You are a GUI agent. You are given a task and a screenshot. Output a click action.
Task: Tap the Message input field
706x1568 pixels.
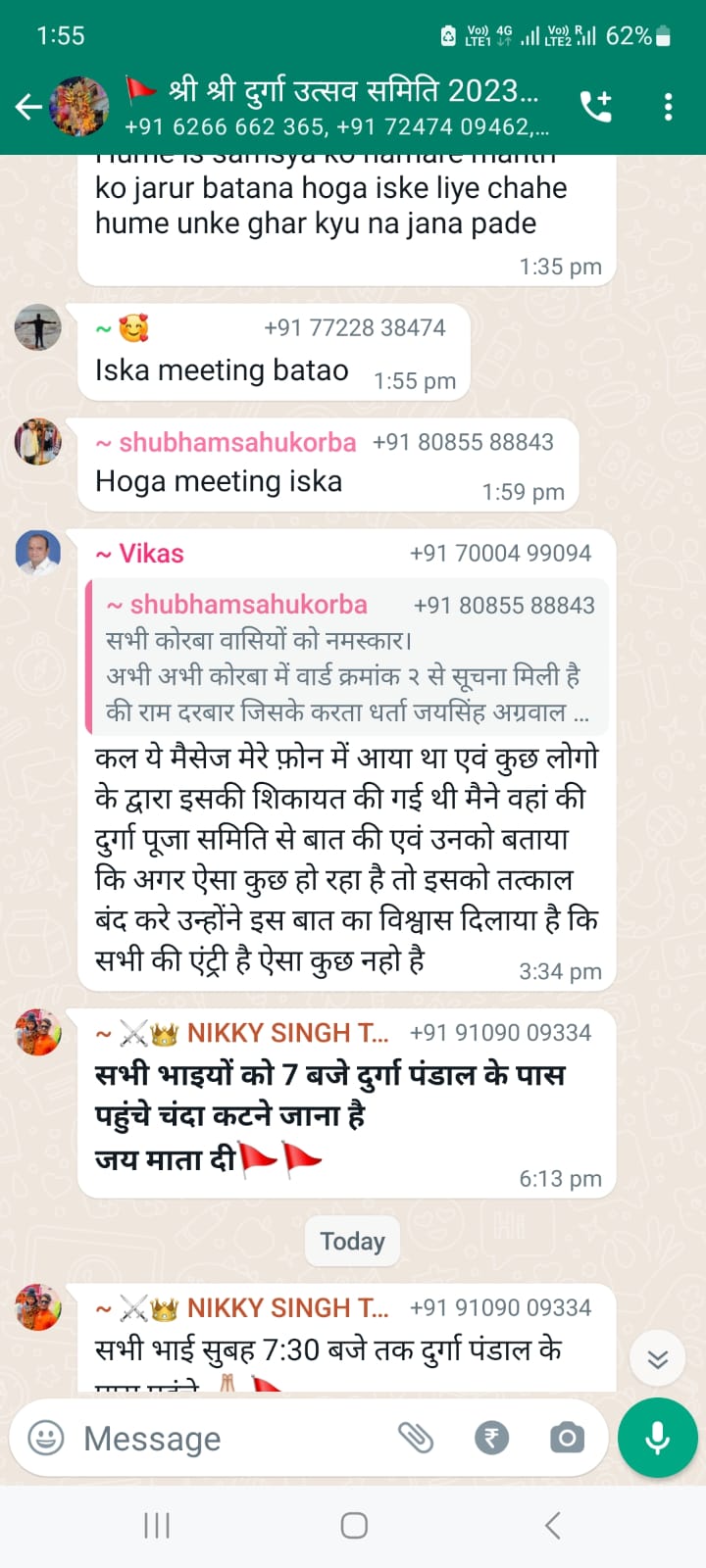(235, 1438)
